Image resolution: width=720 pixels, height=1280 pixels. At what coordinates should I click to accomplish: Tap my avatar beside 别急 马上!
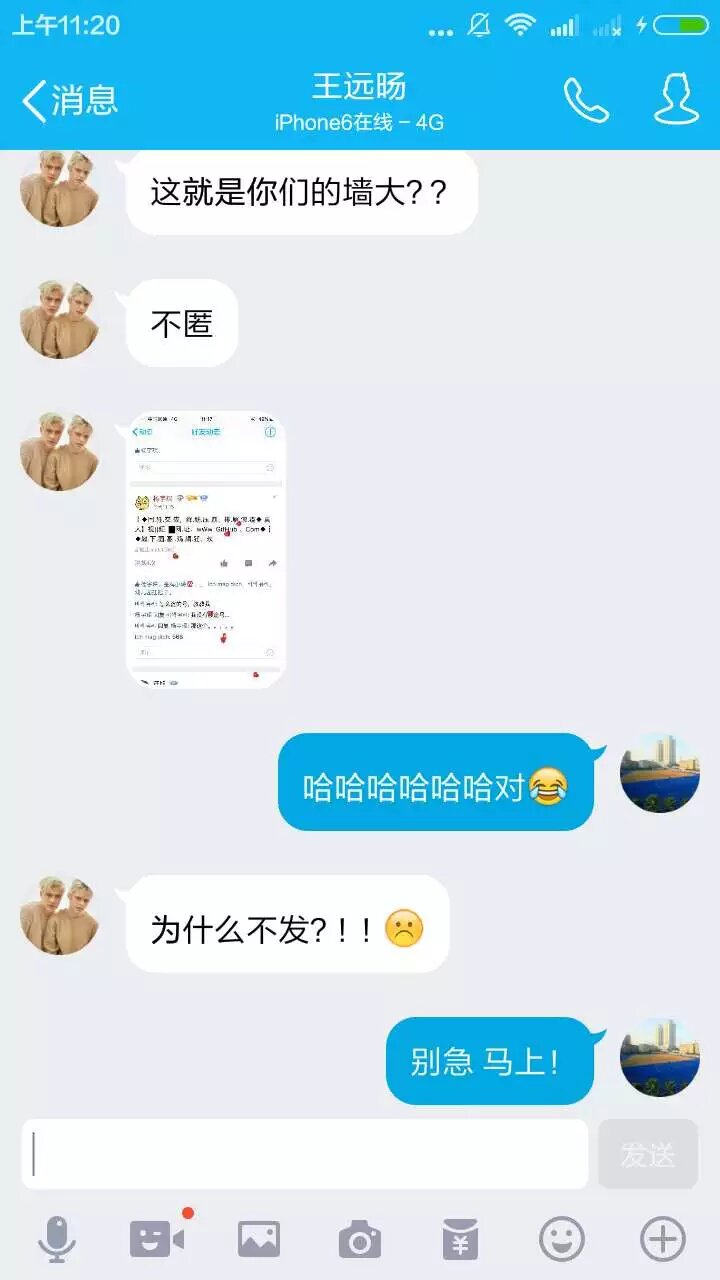(660, 1058)
